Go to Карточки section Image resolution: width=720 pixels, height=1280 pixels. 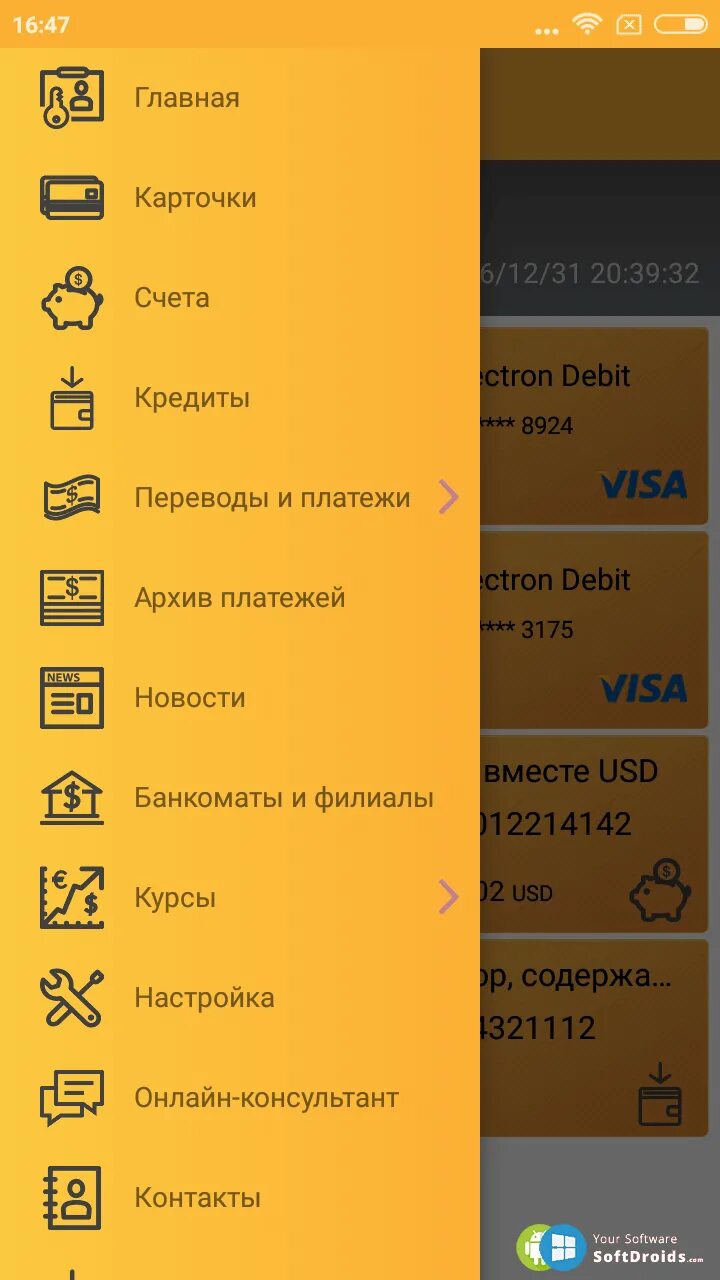pos(240,198)
